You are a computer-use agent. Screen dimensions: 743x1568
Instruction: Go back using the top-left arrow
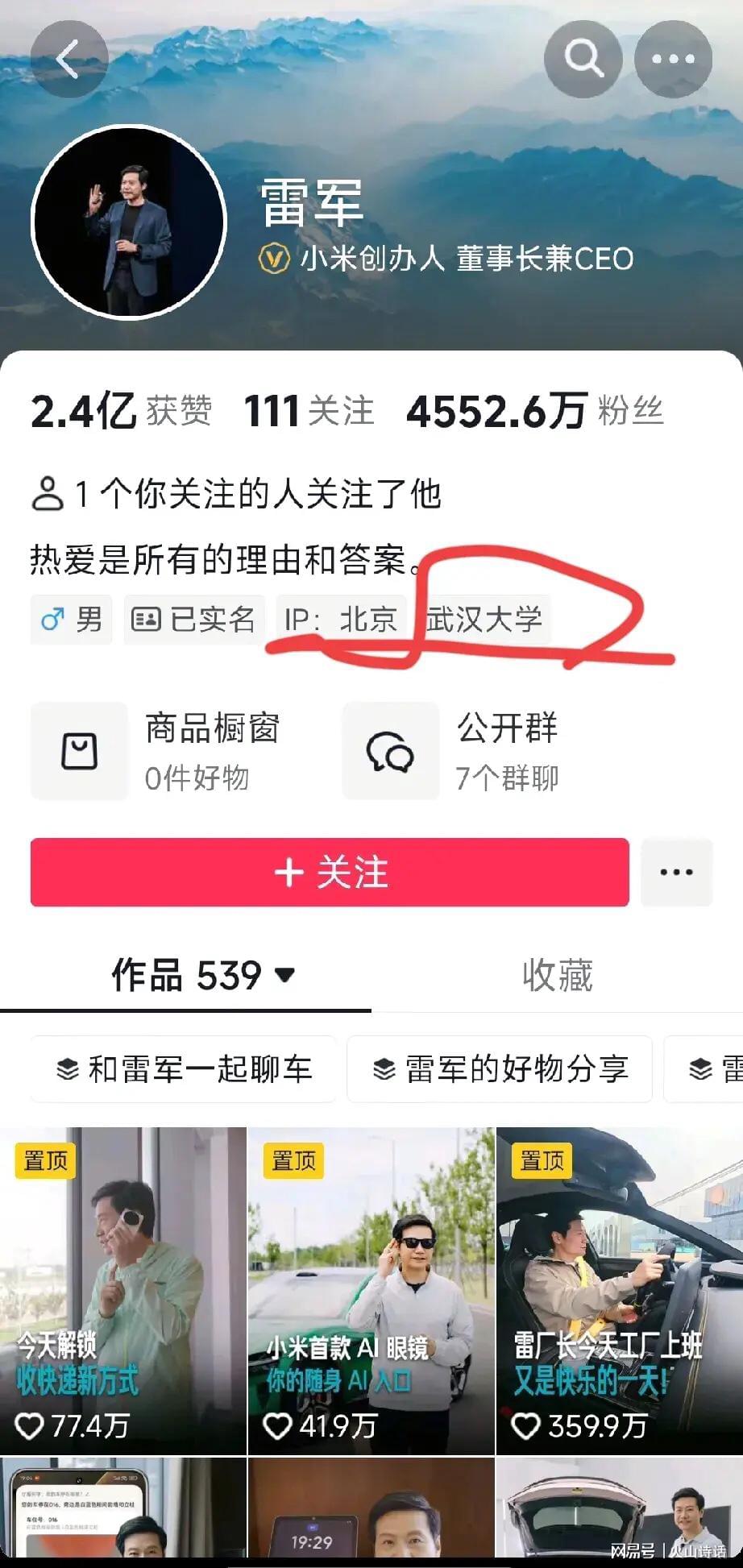pyautogui.click(x=68, y=59)
